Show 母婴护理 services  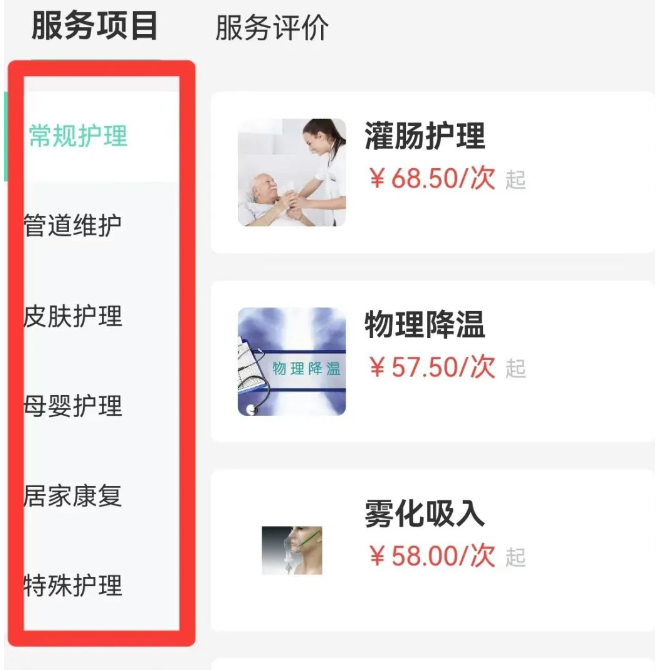pos(73,406)
